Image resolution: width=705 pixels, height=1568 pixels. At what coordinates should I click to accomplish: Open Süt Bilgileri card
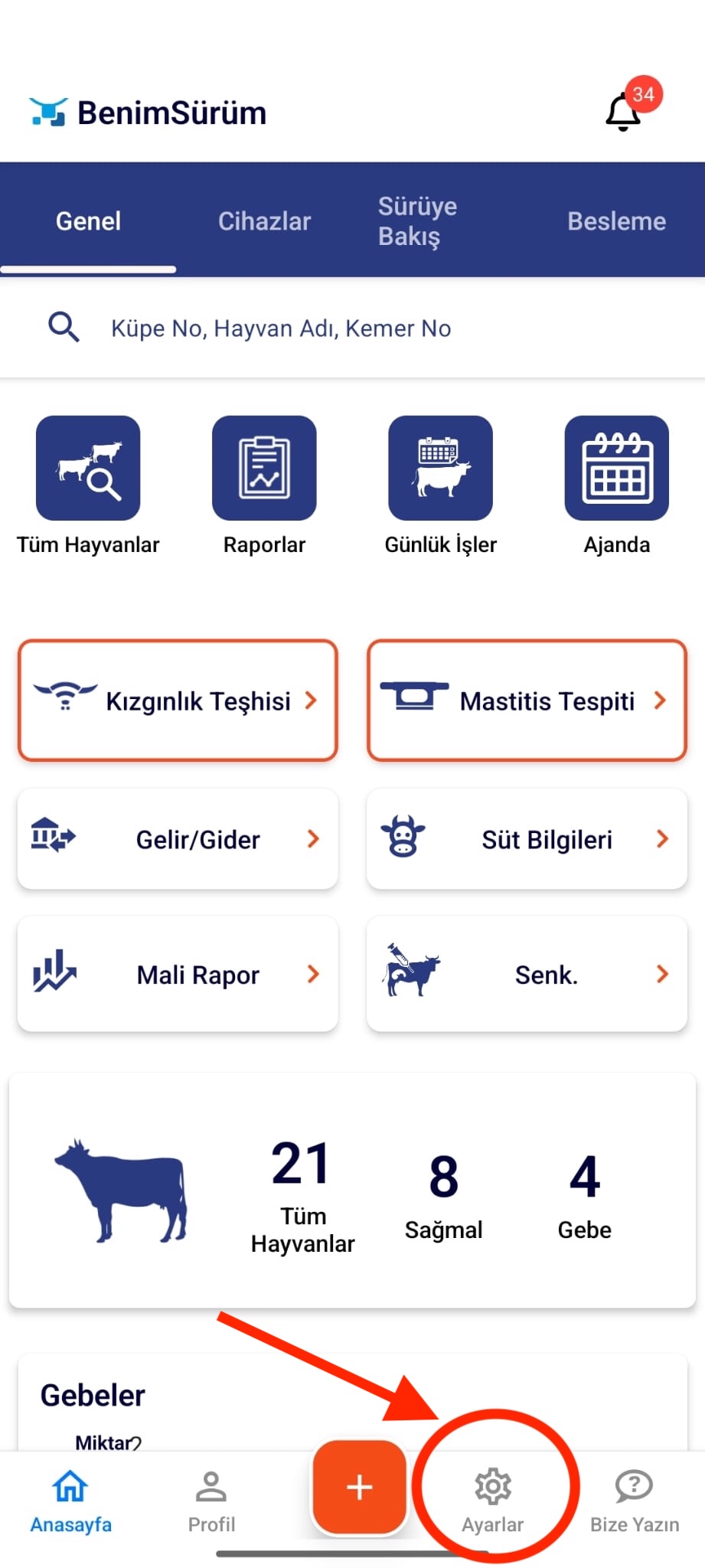527,839
